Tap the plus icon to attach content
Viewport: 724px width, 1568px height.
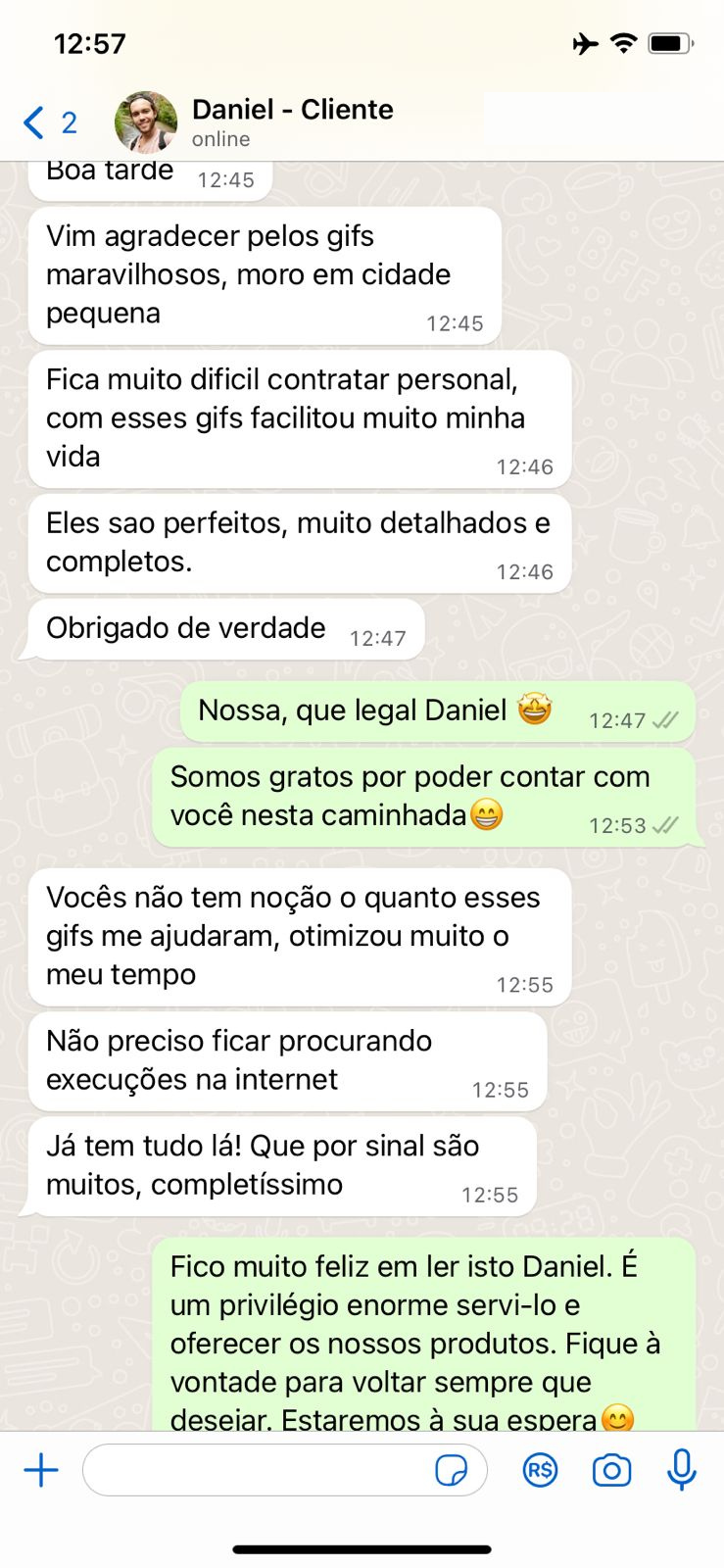[41, 1470]
